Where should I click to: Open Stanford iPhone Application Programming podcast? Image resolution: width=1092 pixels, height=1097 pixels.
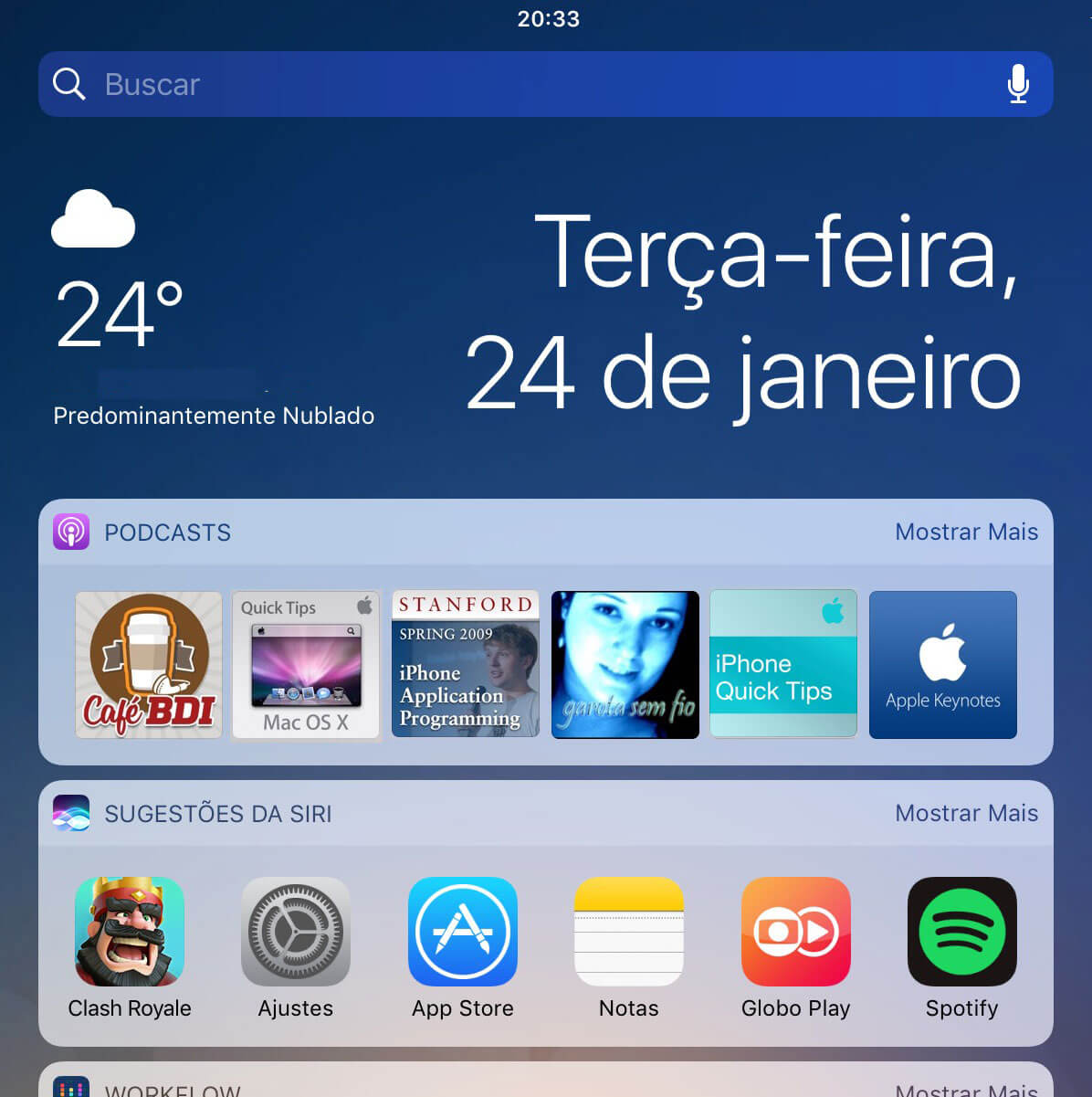466,664
